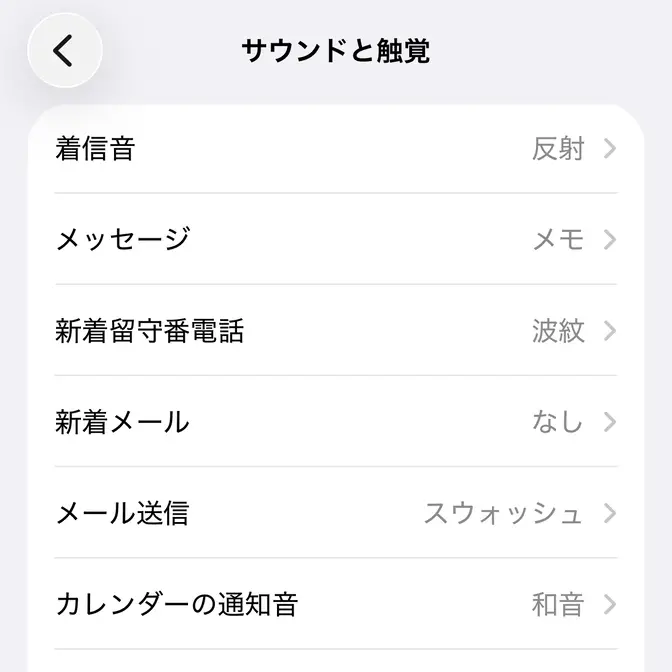Viewport: 672px width, 672px height.
Task: Open 新着メール sound options
Action: click(336, 422)
